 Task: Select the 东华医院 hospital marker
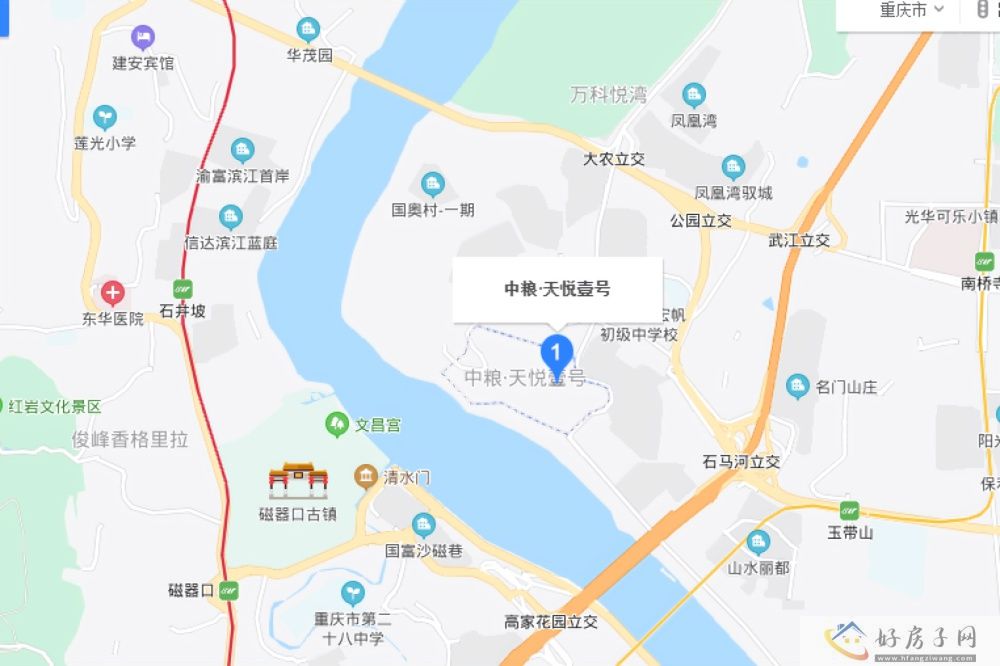click(x=112, y=294)
